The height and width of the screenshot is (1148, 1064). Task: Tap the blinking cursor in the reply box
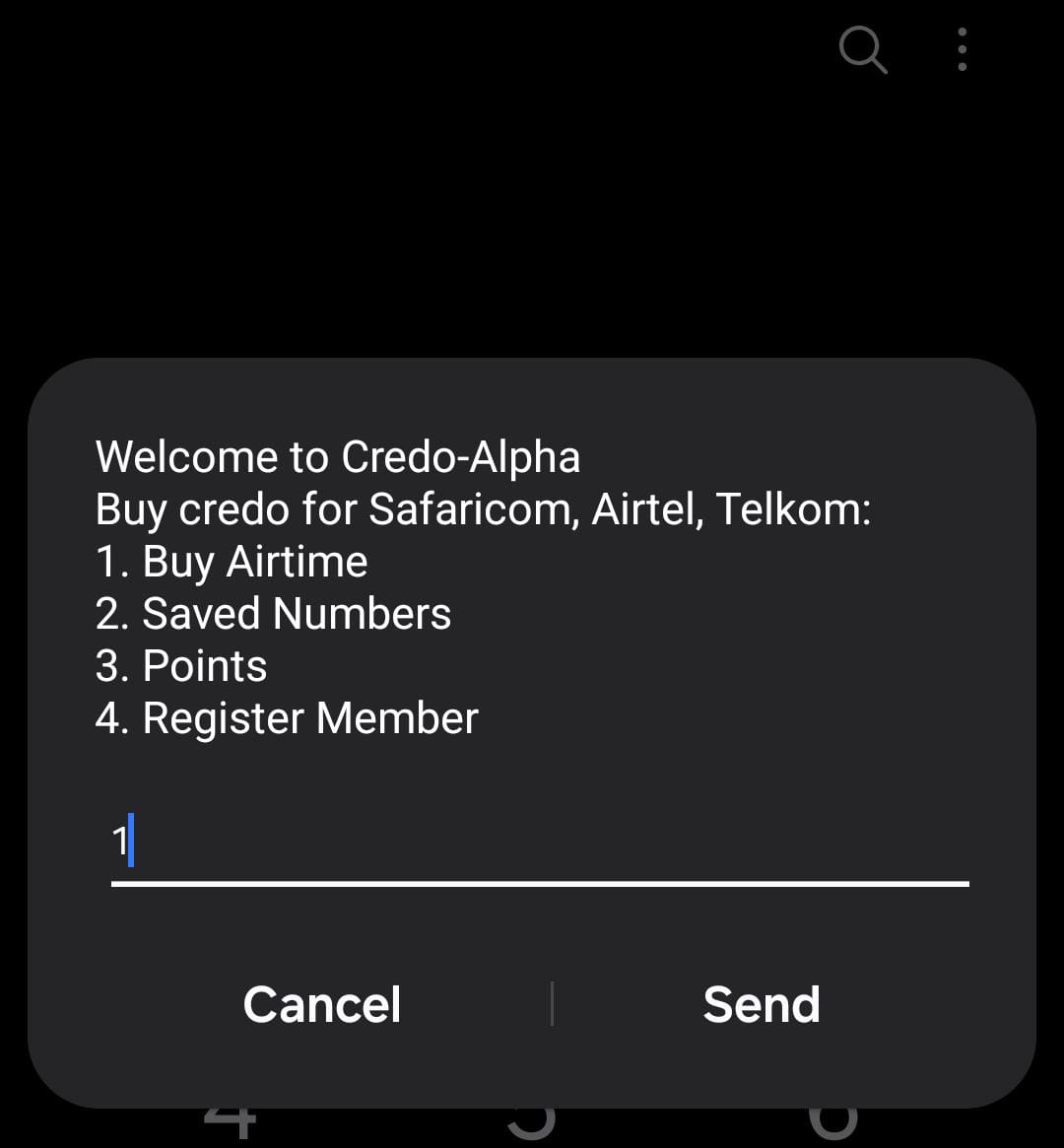132,843
